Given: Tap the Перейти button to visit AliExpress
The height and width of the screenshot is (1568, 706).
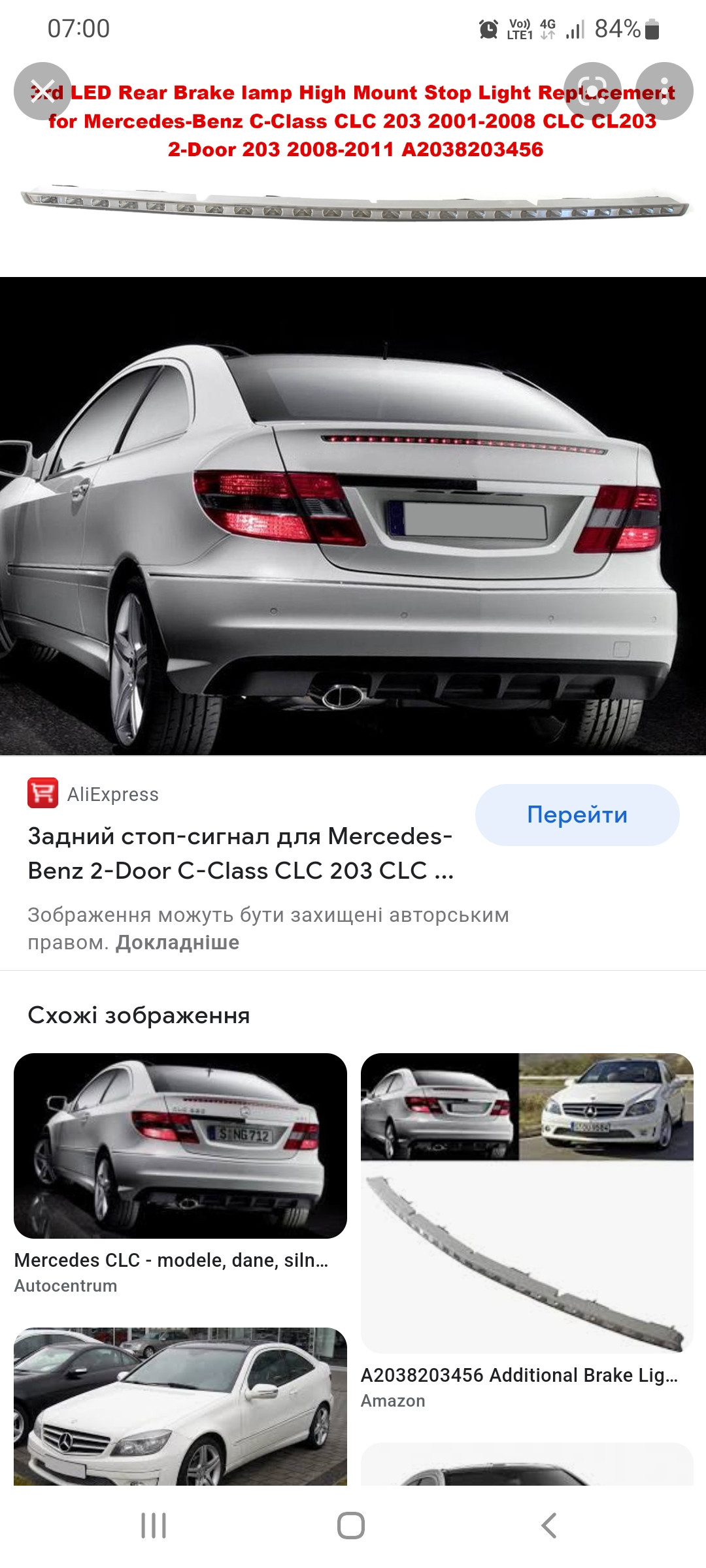Looking at the screenshot, I should point(577,815).
